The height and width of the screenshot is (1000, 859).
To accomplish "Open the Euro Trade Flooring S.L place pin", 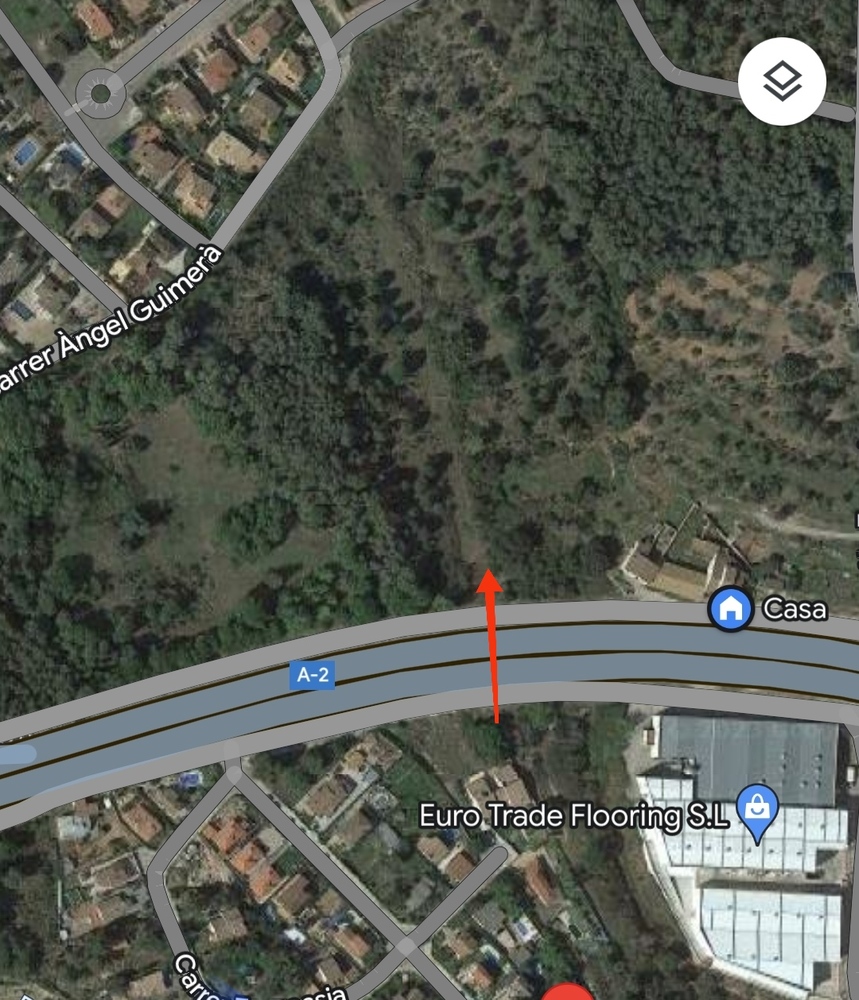I will point(758,809).
